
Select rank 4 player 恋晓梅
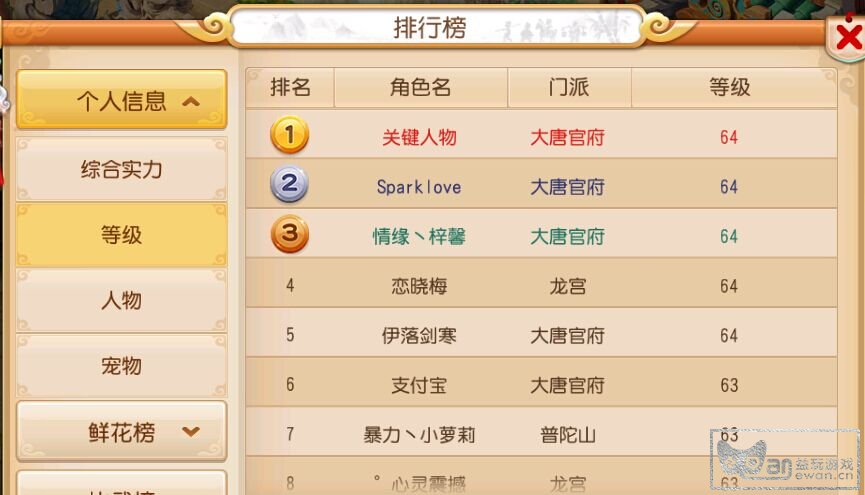pyautogui.click(x=419, y=286)
